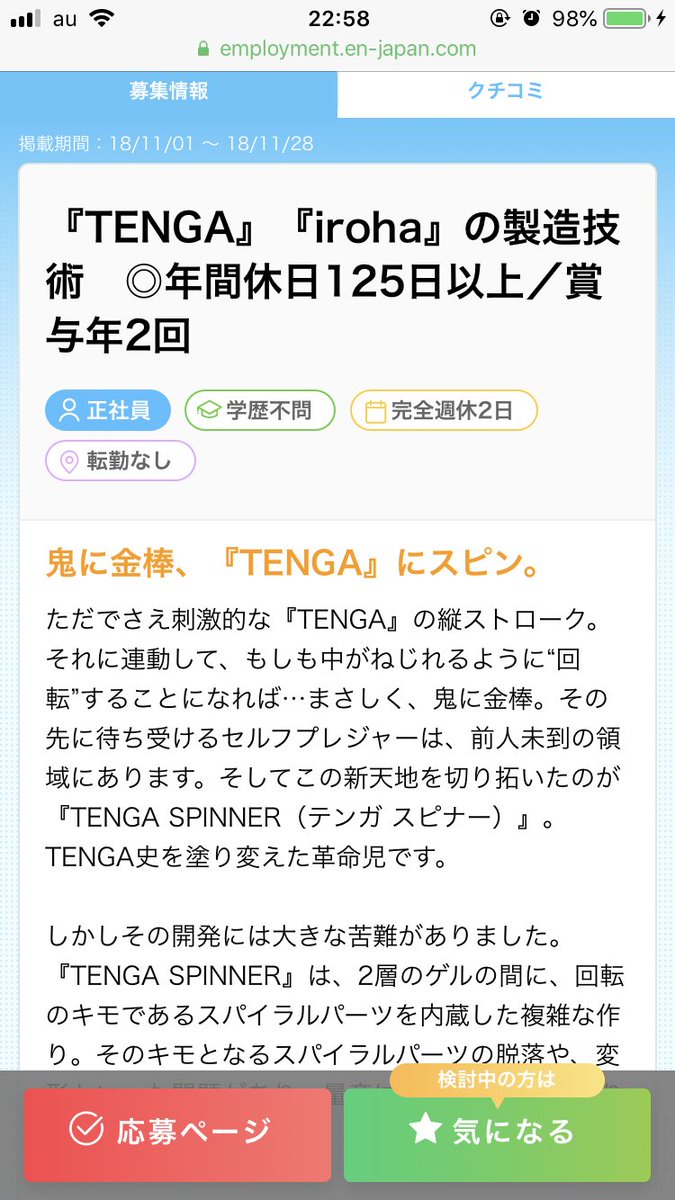Tap the 気になる favorite button
The height and width of the screenshot is (1200, 675).
[x=496, y=1131]
